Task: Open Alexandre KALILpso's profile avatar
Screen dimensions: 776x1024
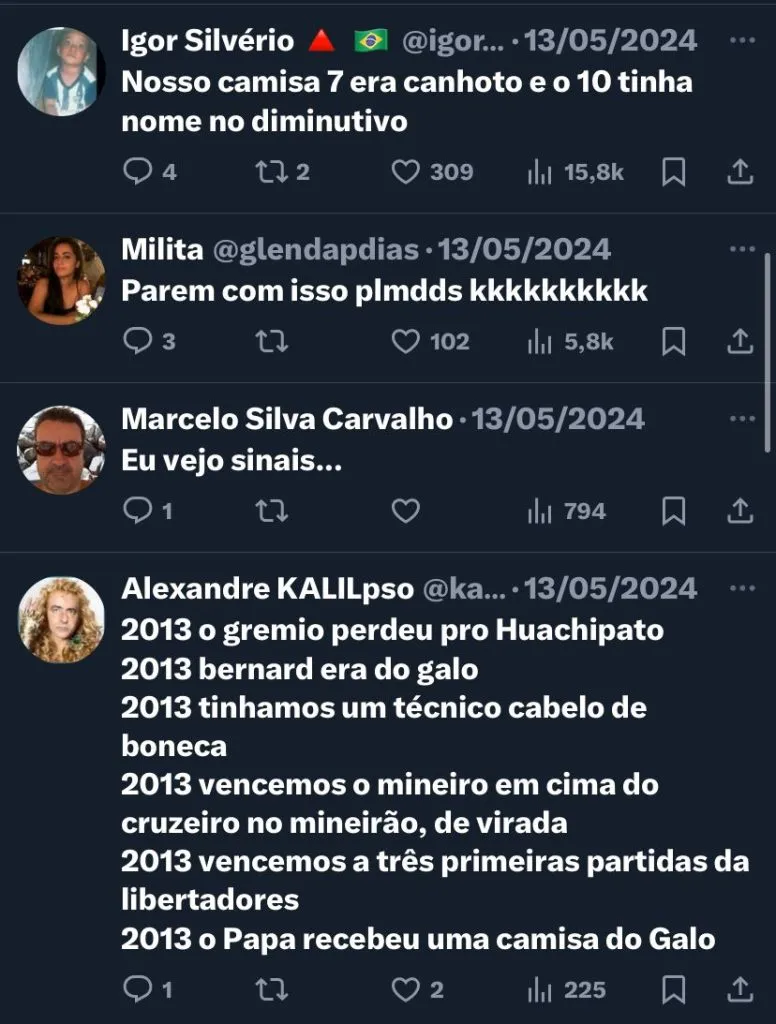Action: [x=61, y=620]
